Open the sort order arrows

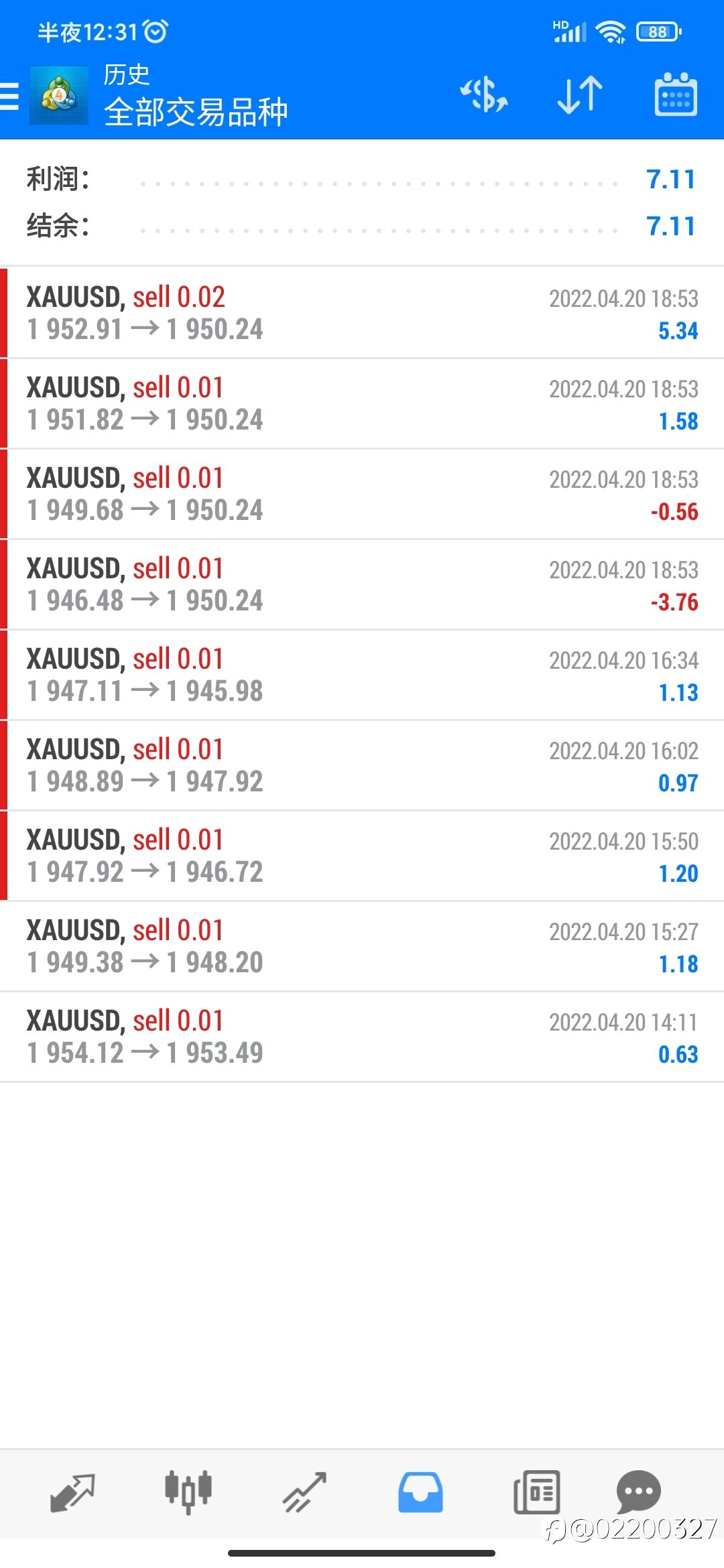pos(580,94)
